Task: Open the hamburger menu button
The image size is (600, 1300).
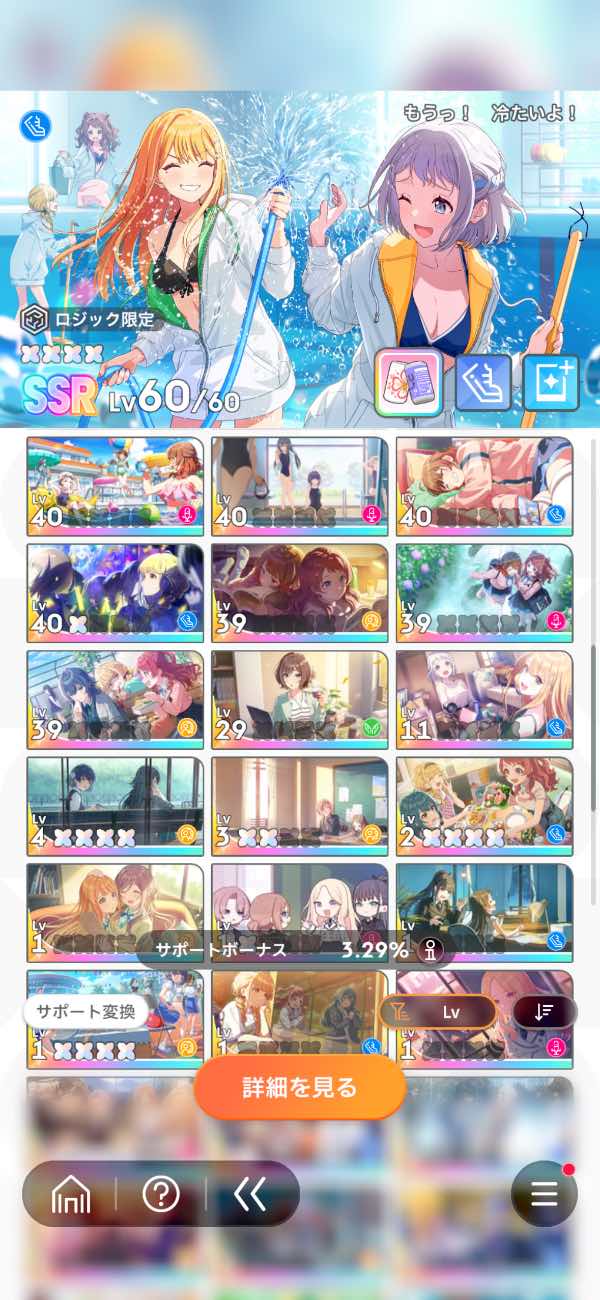Action: point(544,1194)
